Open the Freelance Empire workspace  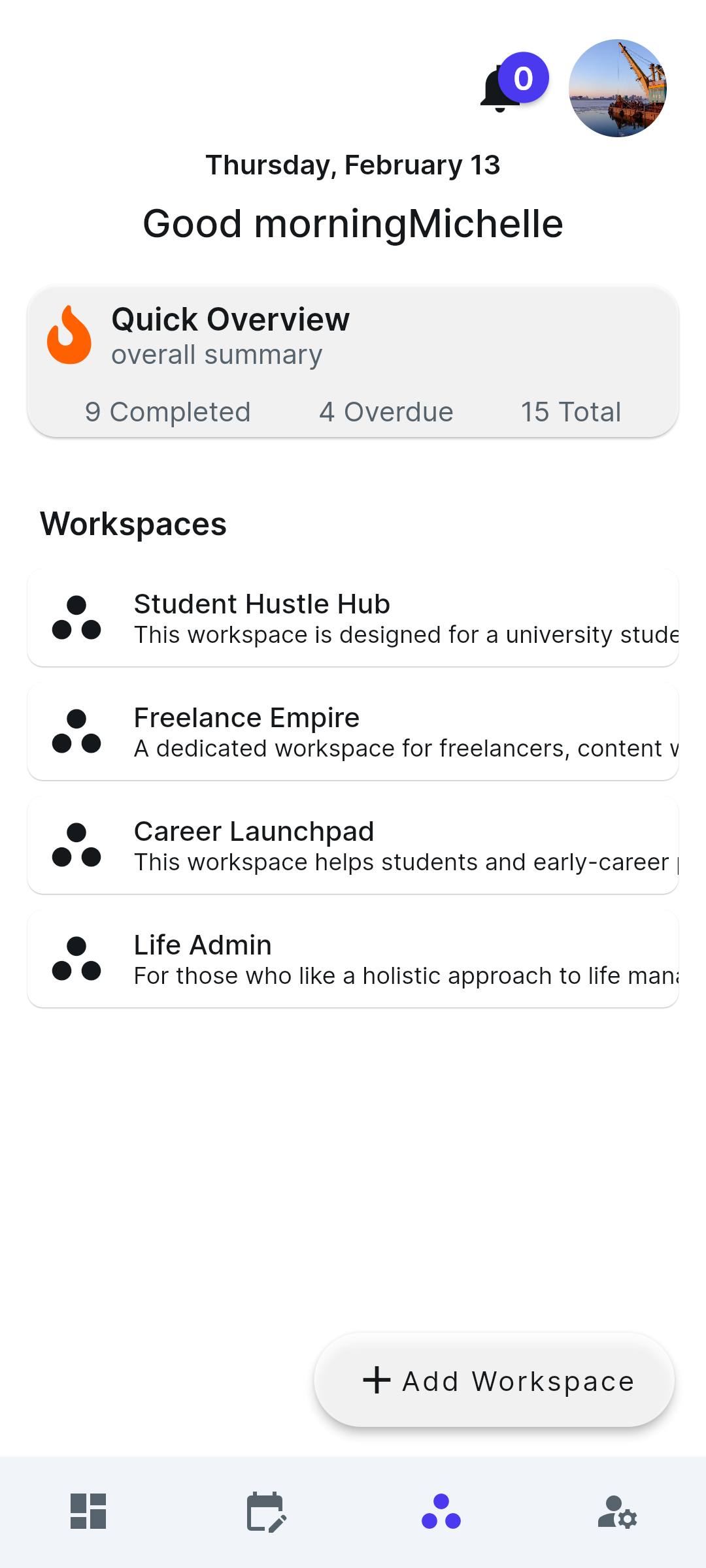pos(353,731)
